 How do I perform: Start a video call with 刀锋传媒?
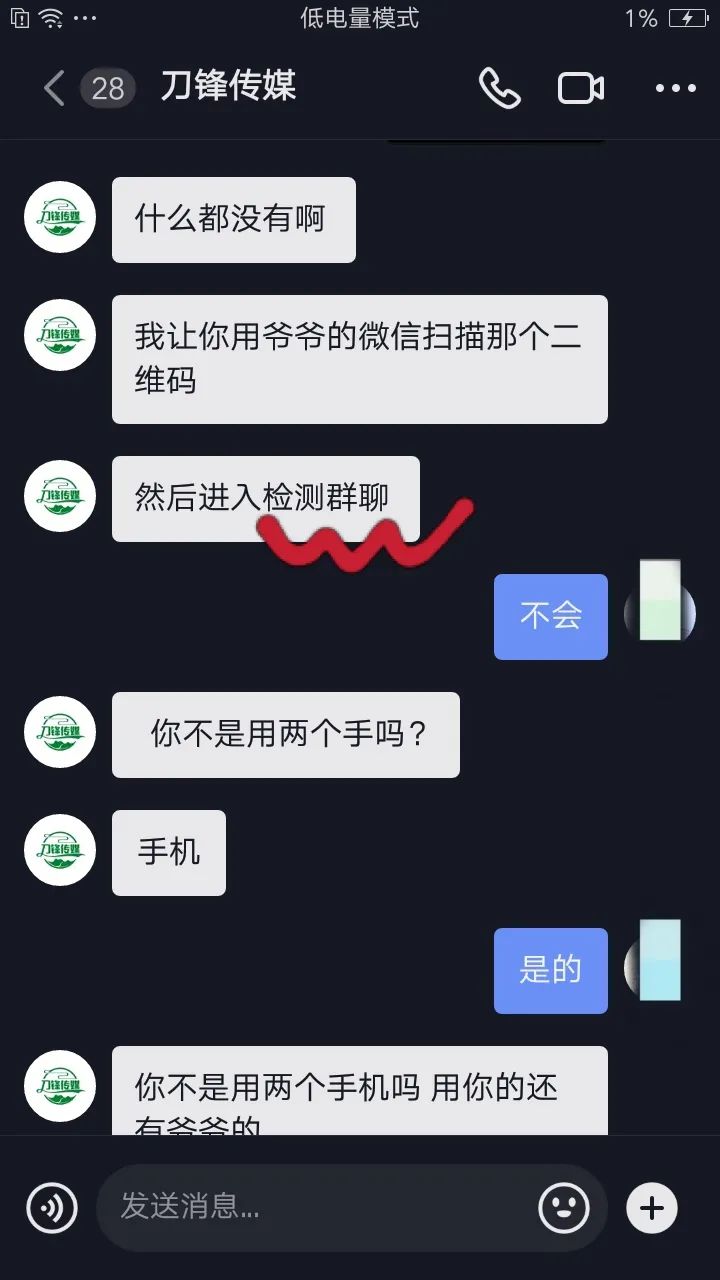(x=580, y=88)
